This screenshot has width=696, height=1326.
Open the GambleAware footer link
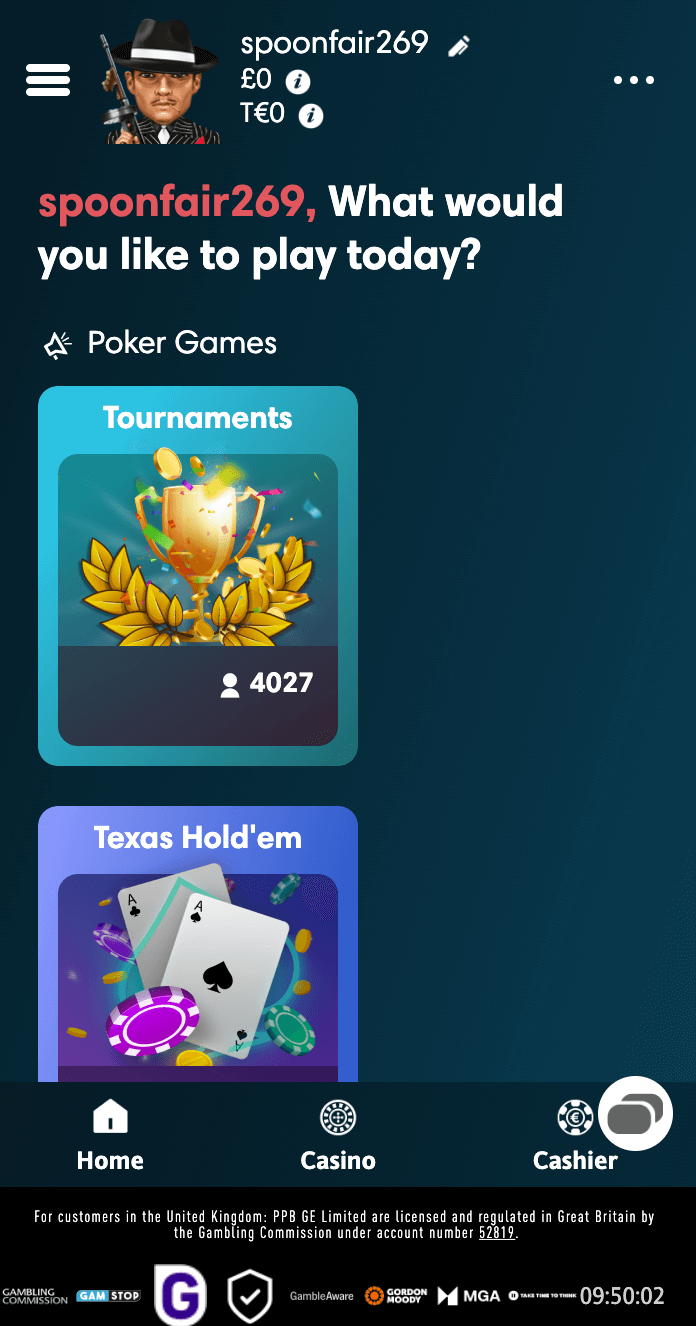tap(321, 1296)
